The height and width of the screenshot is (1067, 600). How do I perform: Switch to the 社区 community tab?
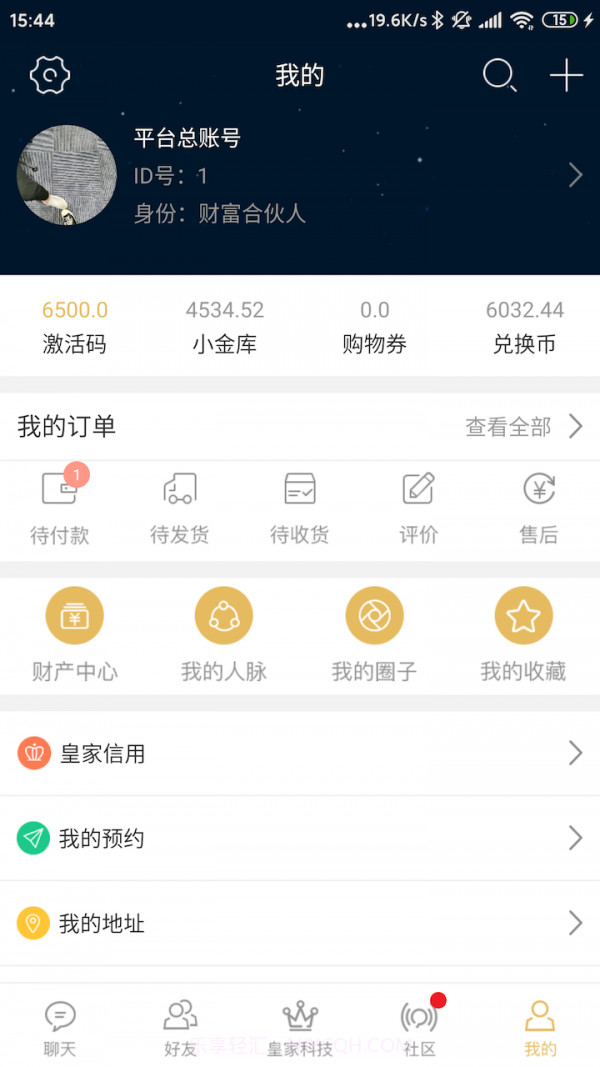pos(420,1028)
